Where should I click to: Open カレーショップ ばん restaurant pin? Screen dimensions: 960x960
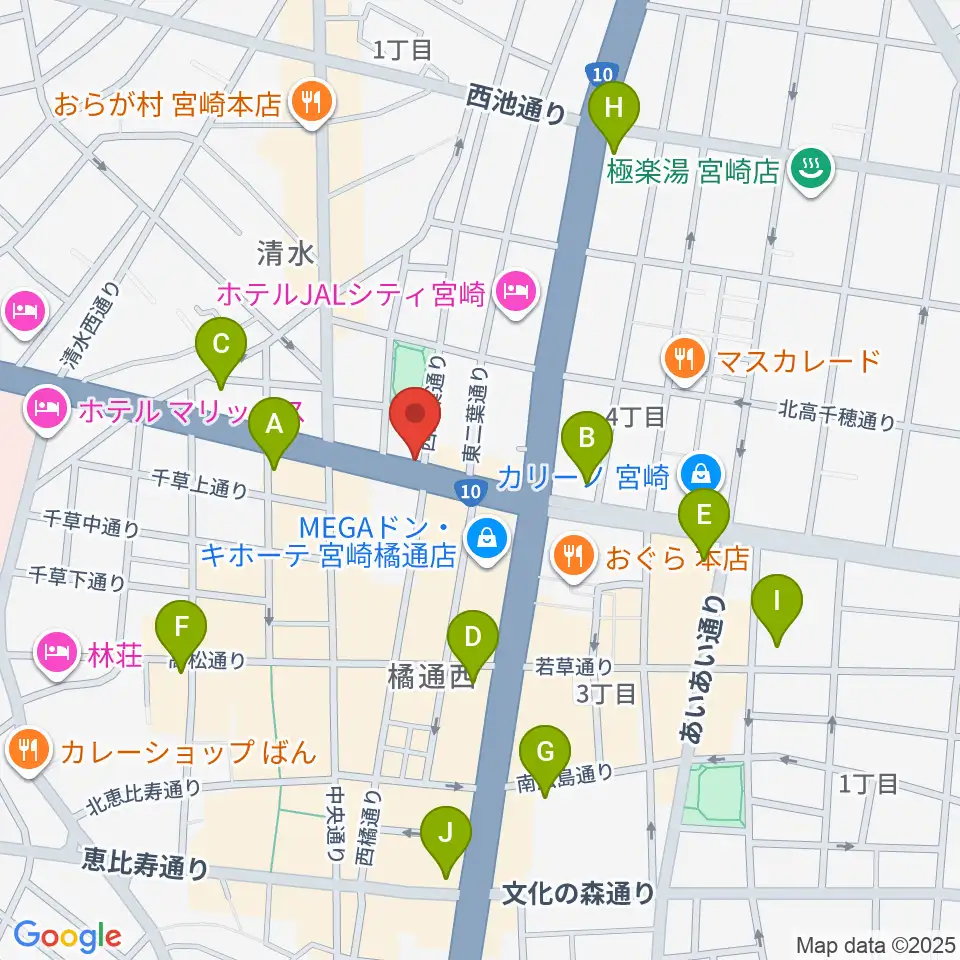click(29, 751)
